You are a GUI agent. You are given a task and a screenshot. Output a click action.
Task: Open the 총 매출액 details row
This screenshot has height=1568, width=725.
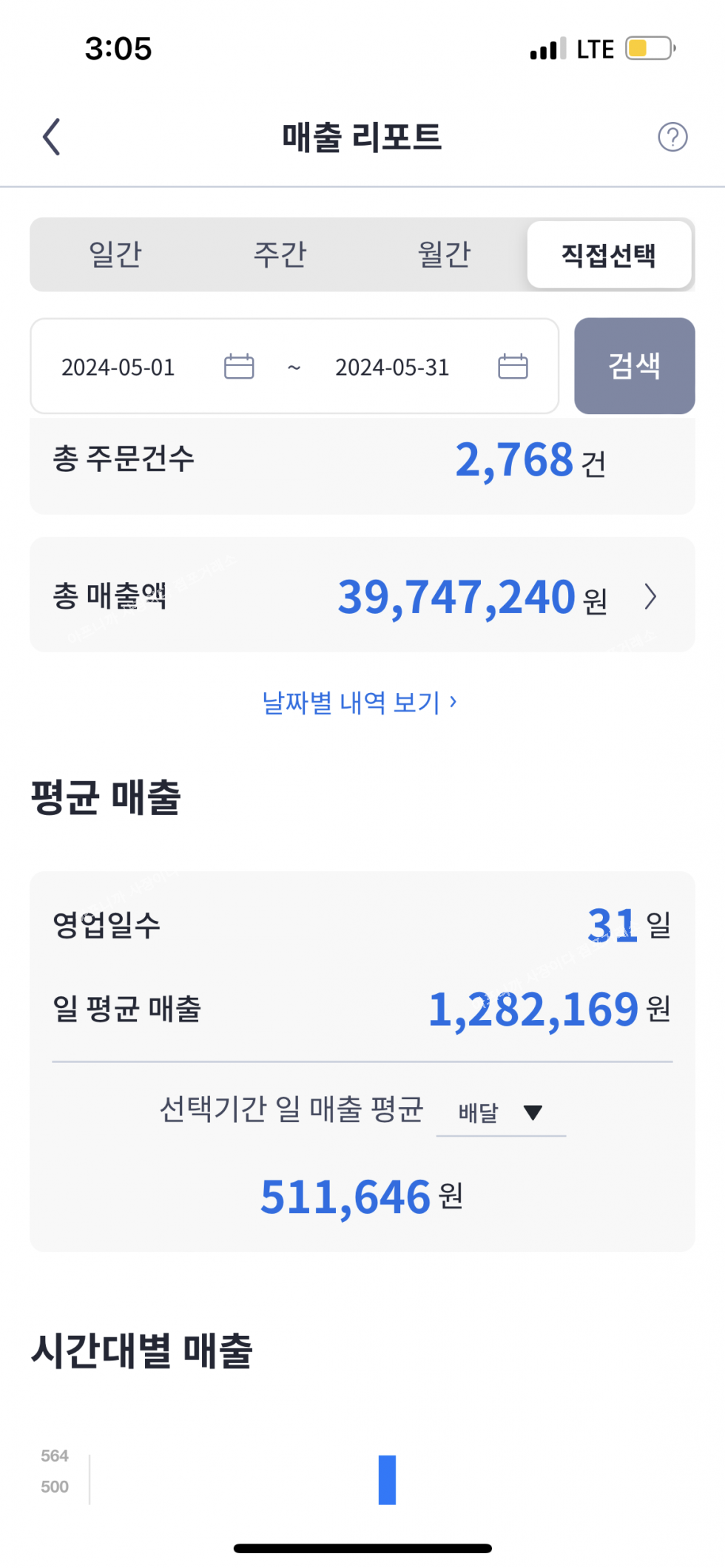(362, 595)
